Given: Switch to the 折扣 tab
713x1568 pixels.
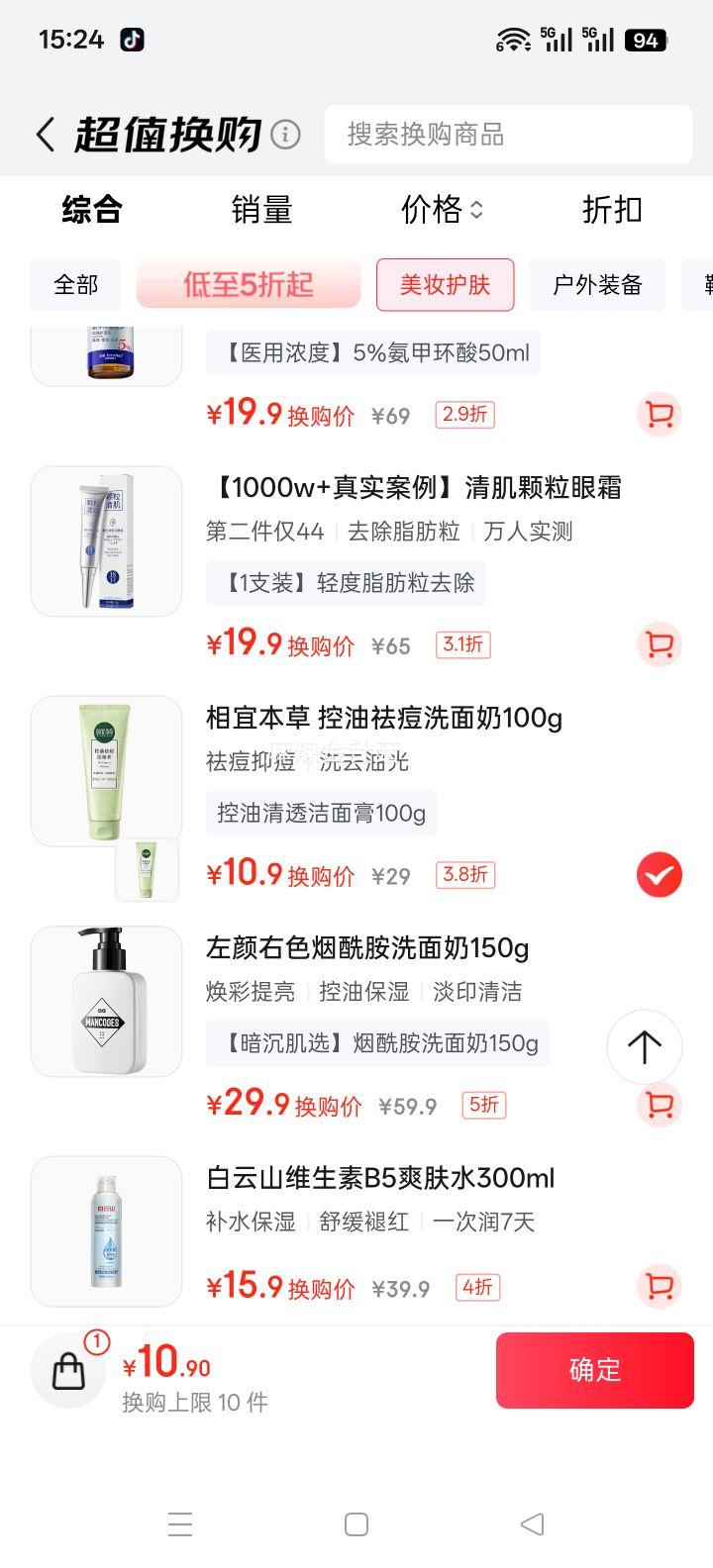Looking at the screenshot, I should (611, 210).
